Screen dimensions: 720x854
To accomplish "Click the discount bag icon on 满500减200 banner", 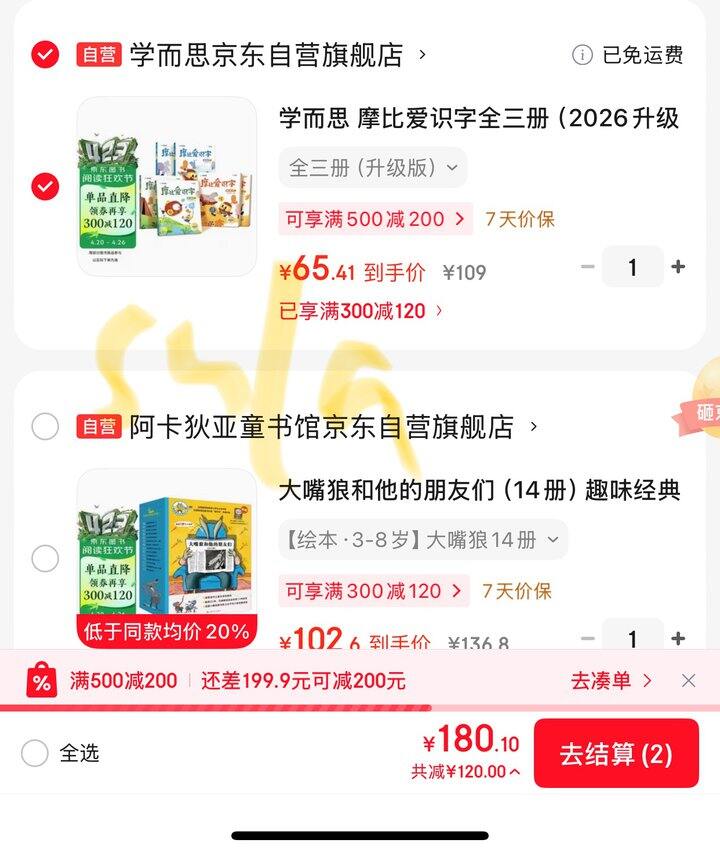I will click(42, 680).
